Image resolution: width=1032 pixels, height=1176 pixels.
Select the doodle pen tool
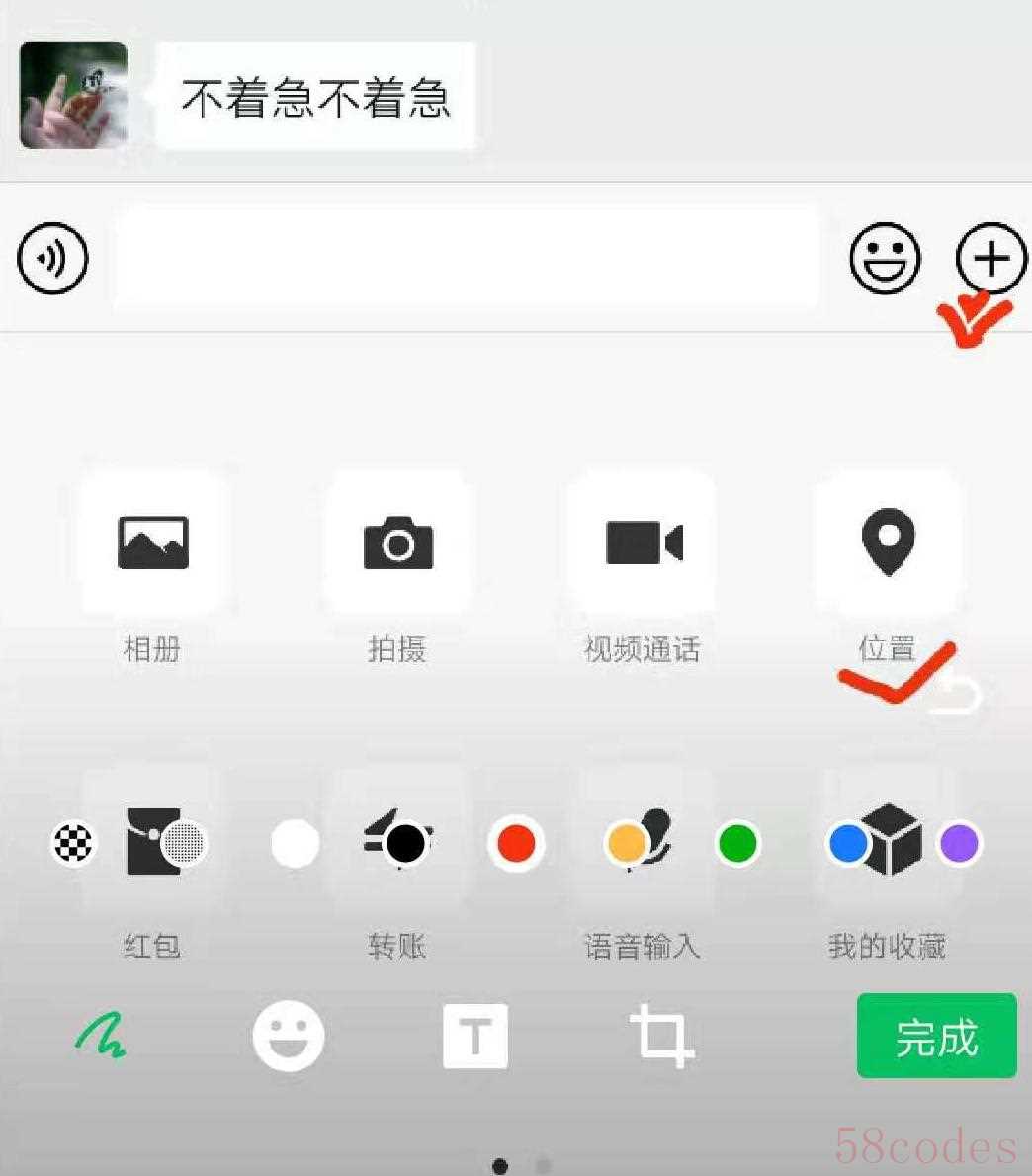pos(101,1037)
